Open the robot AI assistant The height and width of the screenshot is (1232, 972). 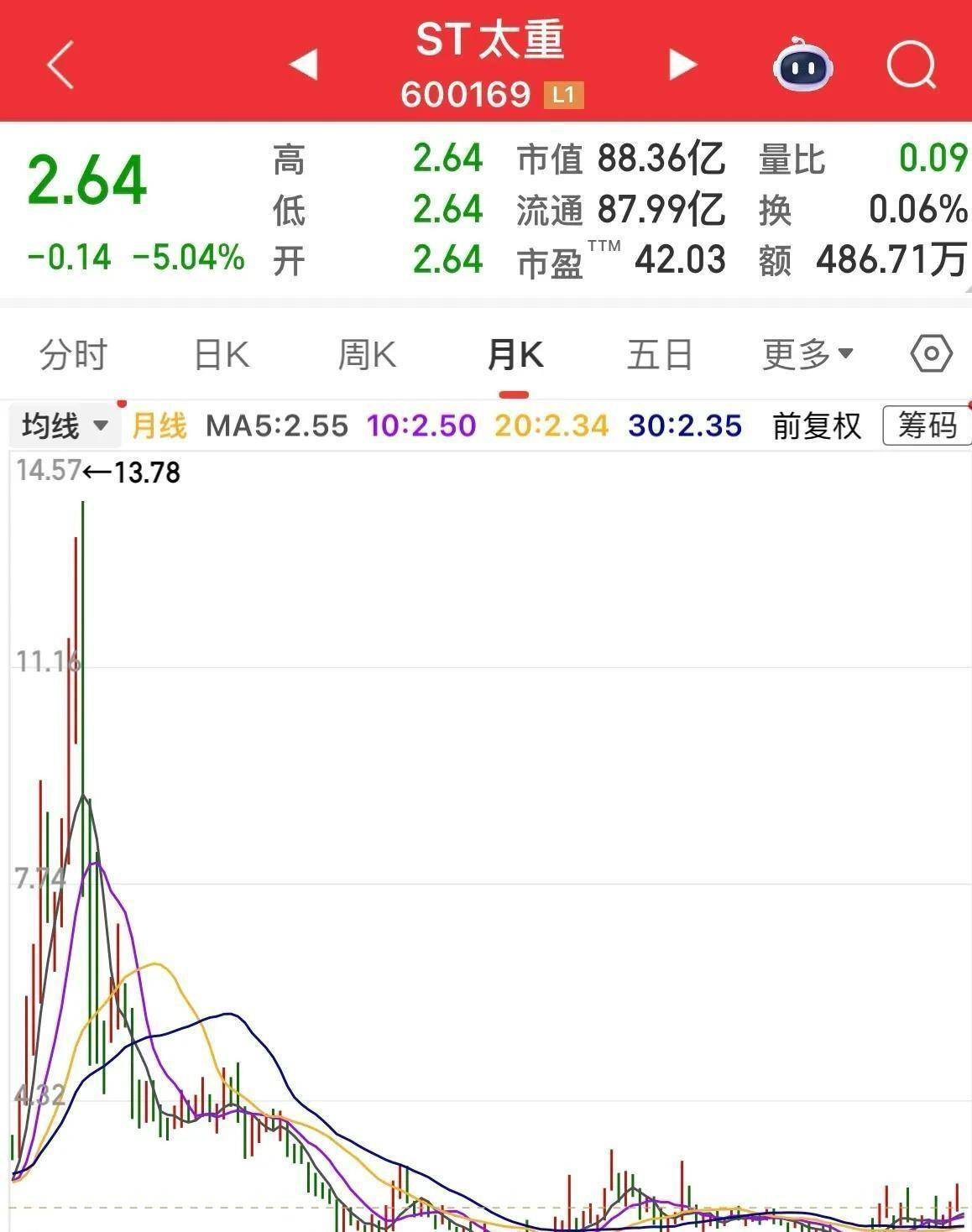pyautogui.click(x=802, y=65)
